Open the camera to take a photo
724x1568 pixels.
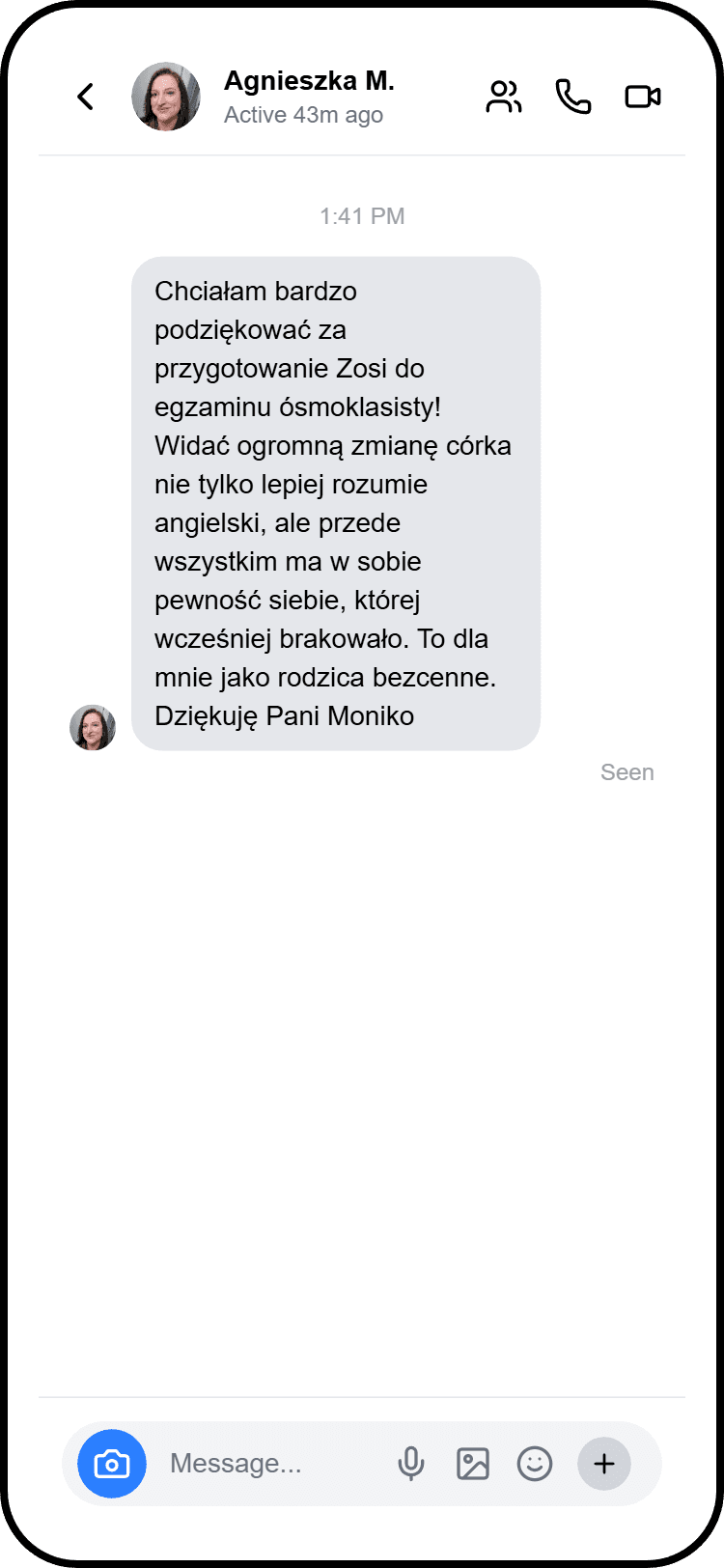(x=111, y=1464)
